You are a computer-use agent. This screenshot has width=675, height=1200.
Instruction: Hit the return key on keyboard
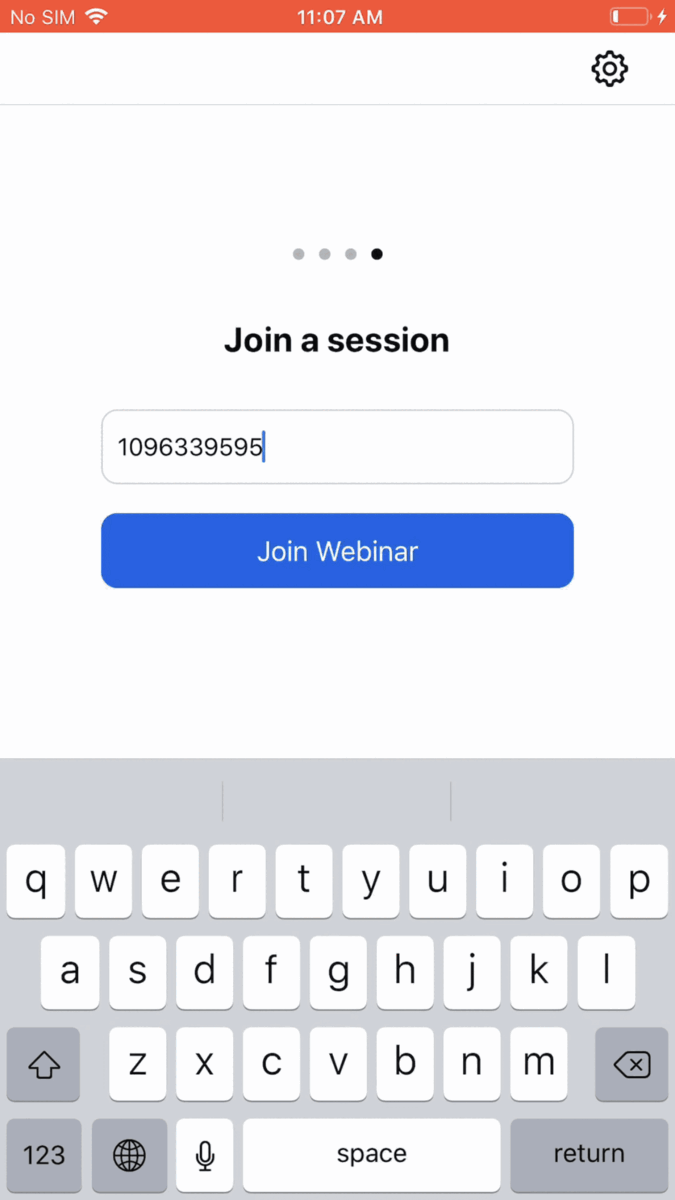tap(588, 1155)
